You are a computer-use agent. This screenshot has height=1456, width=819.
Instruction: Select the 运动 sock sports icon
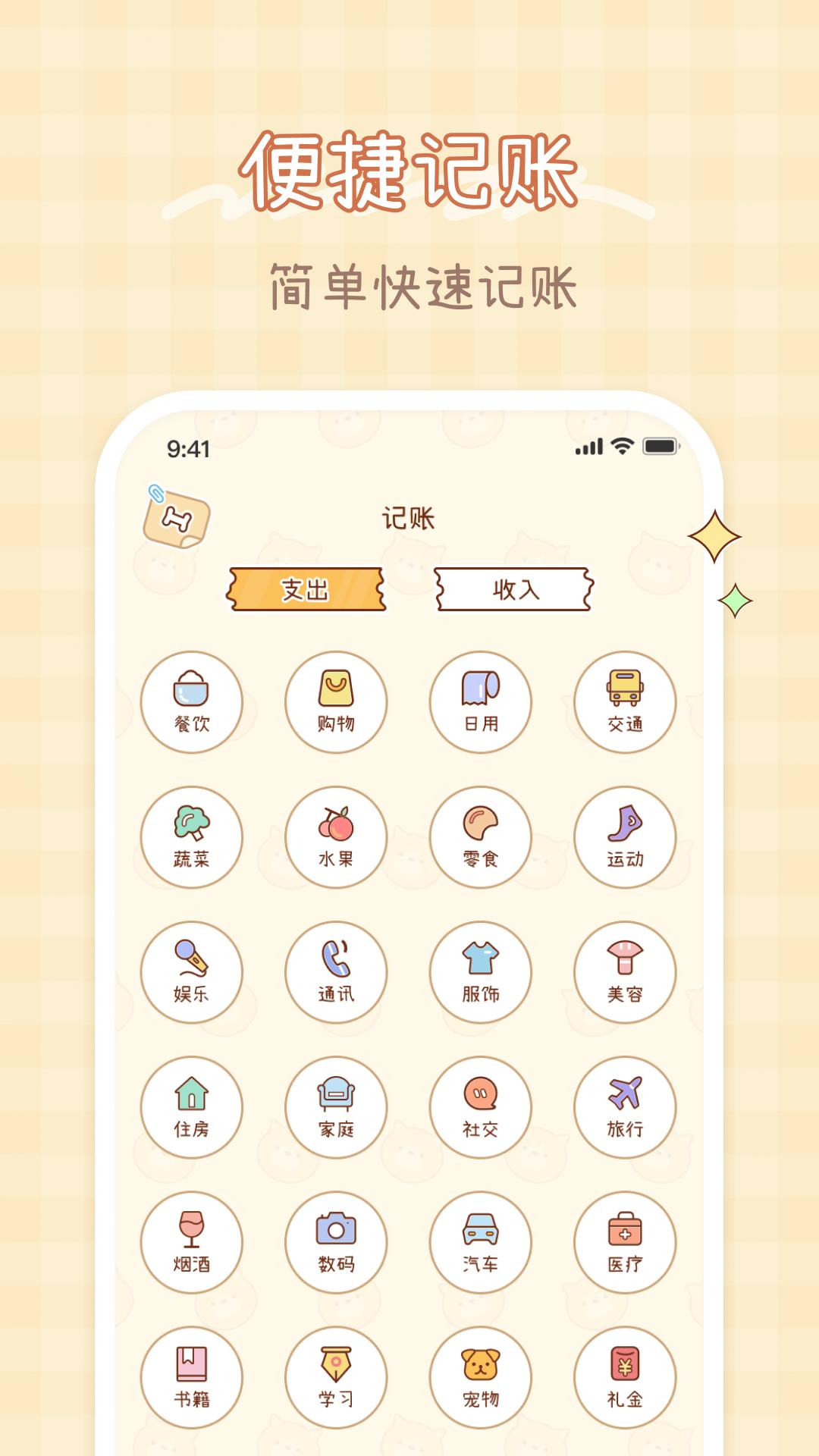pos(623,837)
